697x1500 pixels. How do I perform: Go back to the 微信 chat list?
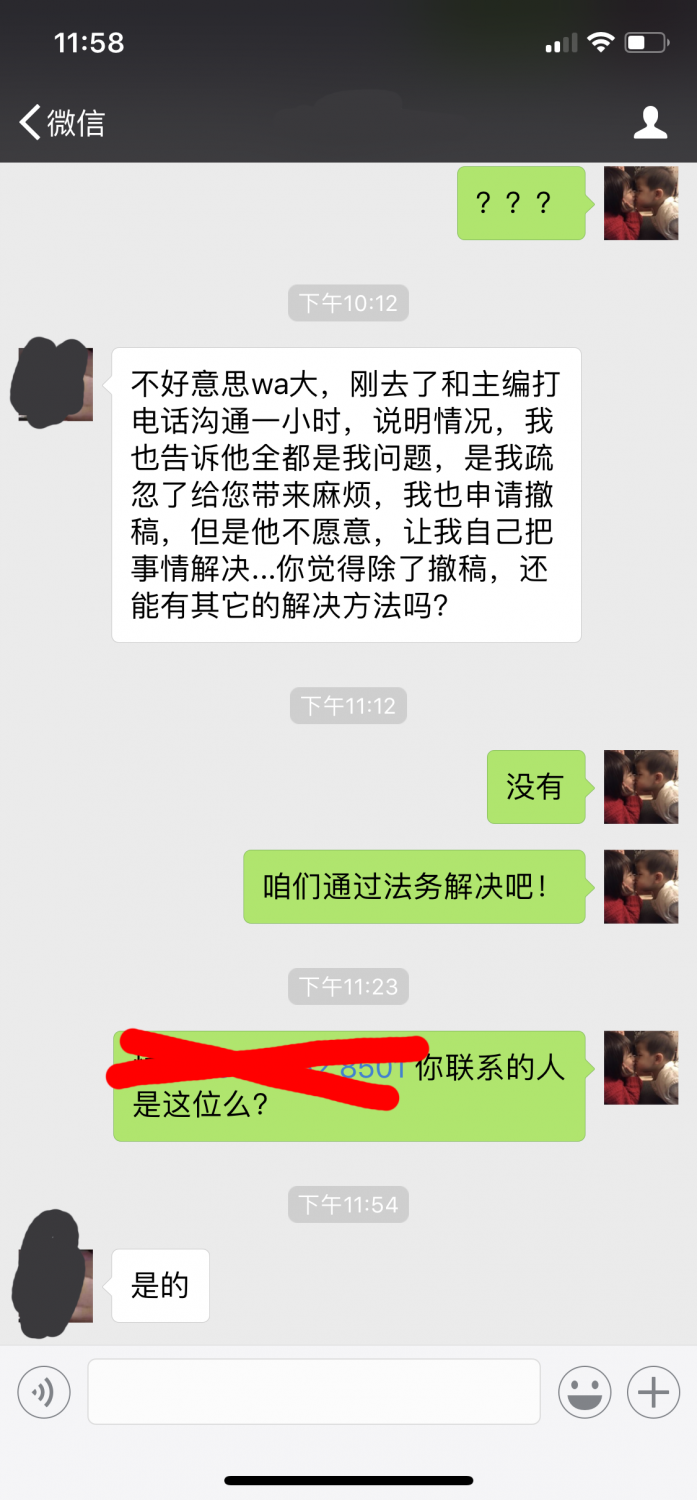(62, 123)
